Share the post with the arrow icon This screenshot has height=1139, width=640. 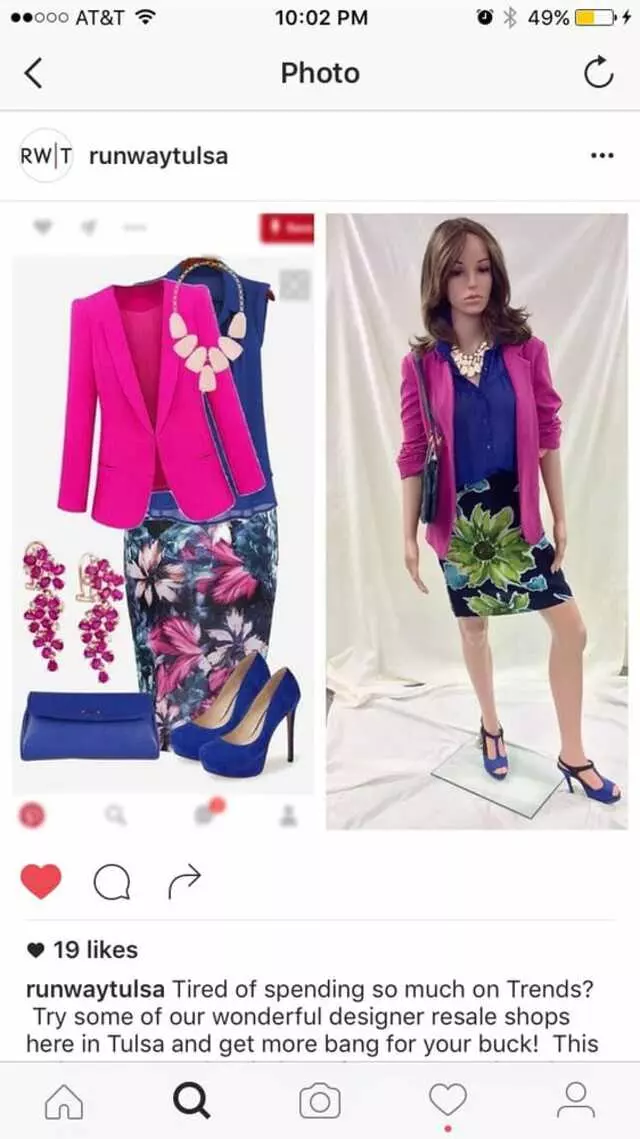pyautogui.click(x=184, y=881)
